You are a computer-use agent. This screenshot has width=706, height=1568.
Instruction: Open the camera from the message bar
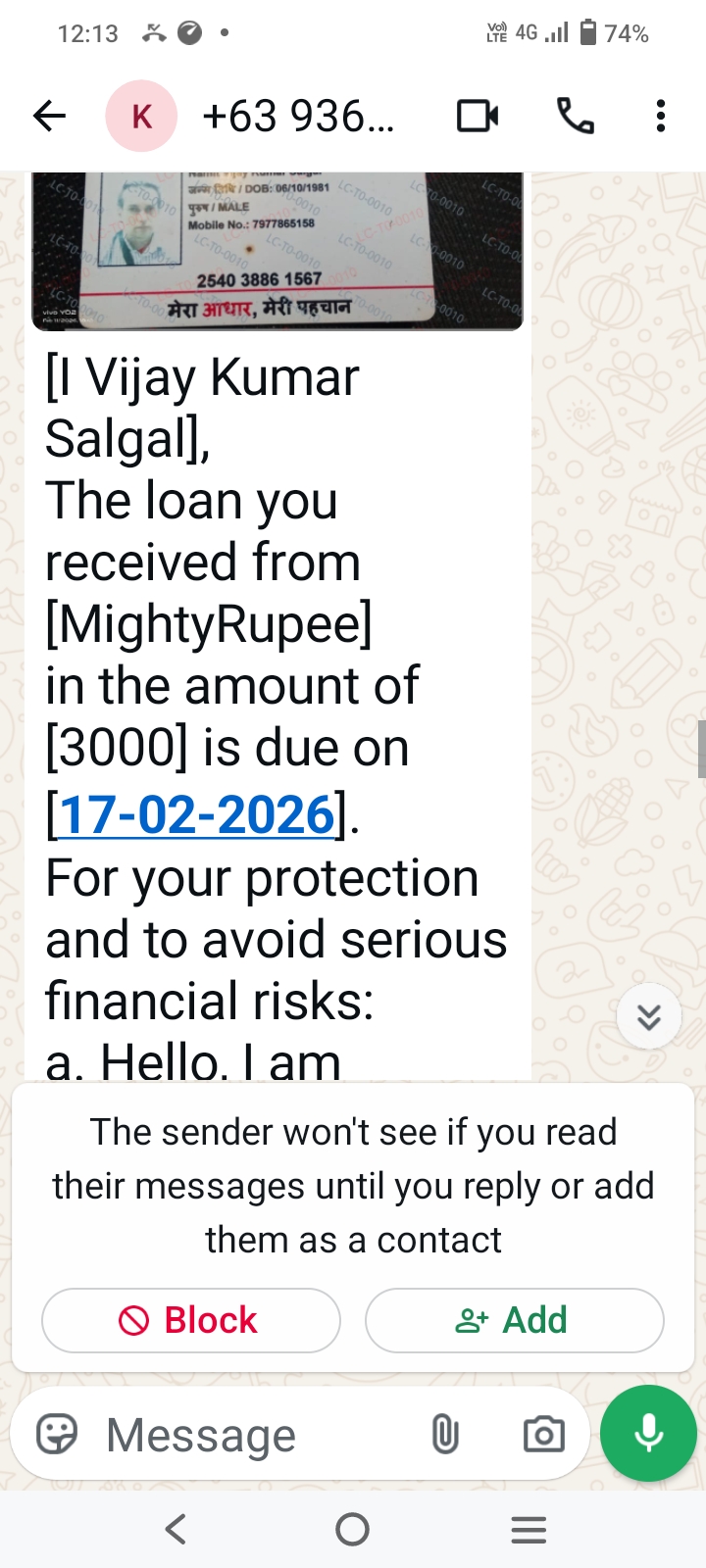(543, 1436)
